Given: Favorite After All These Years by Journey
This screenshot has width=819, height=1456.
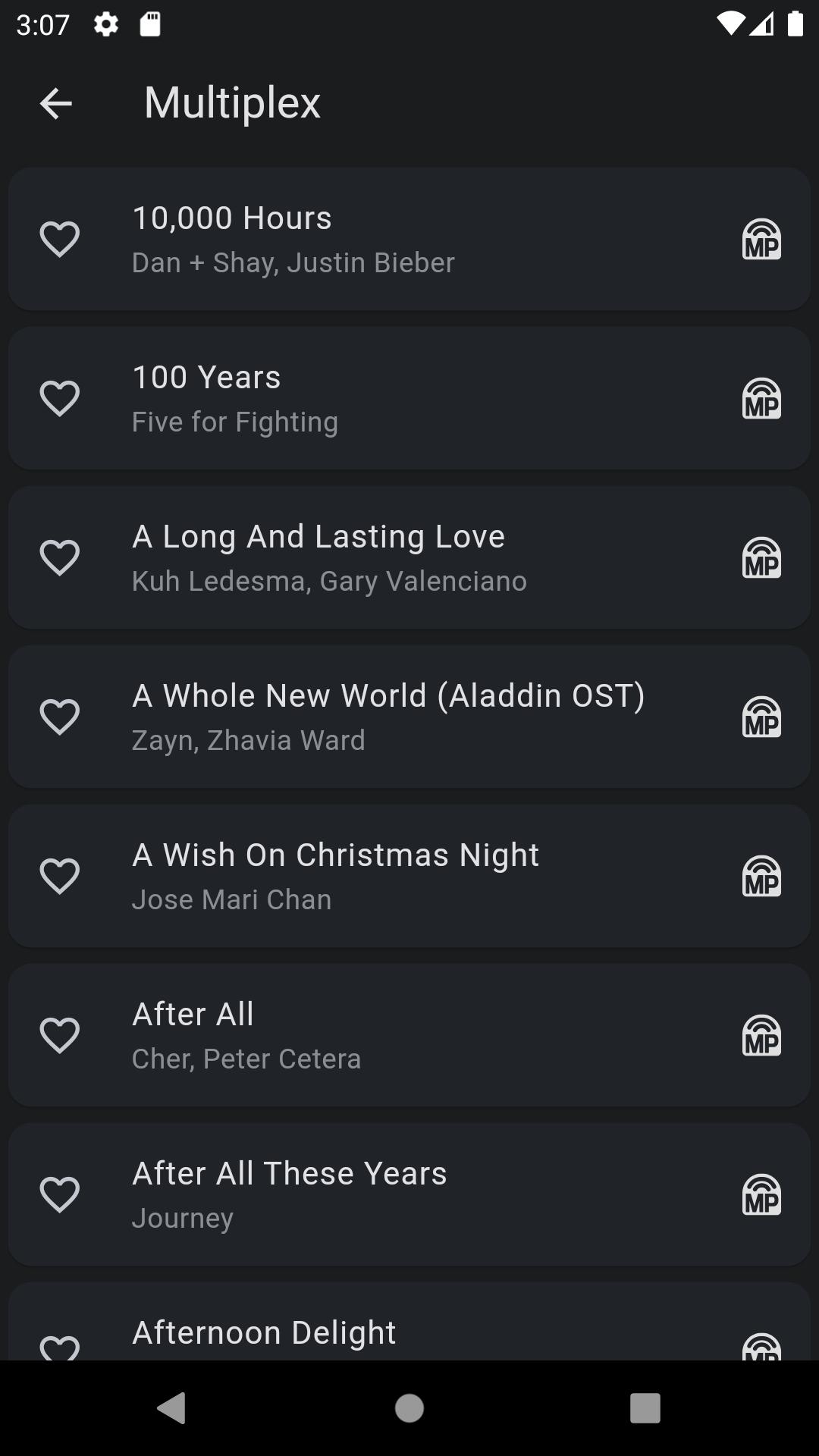Looking at the screenshot, I should click(59, 1195).
